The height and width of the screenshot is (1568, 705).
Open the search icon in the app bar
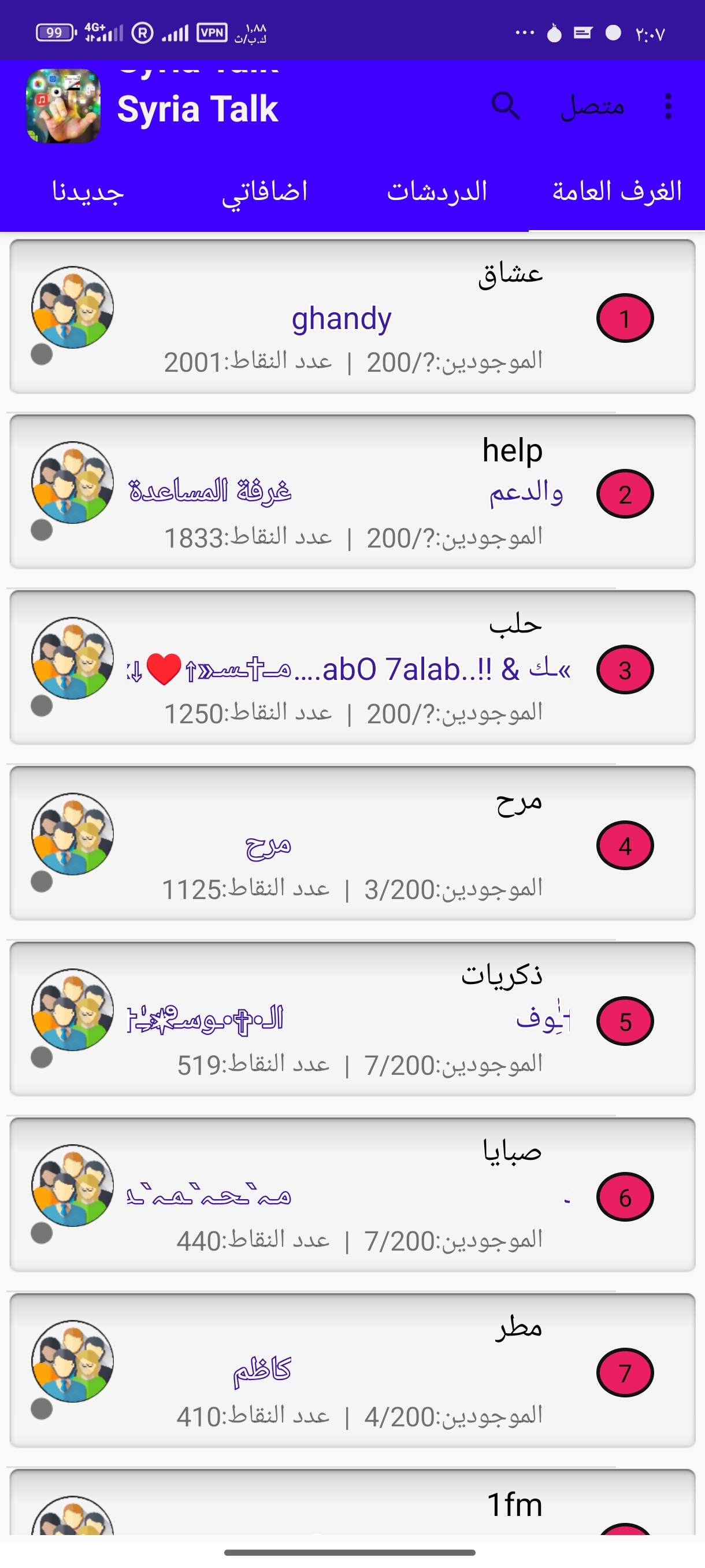(x=506, y=106)
